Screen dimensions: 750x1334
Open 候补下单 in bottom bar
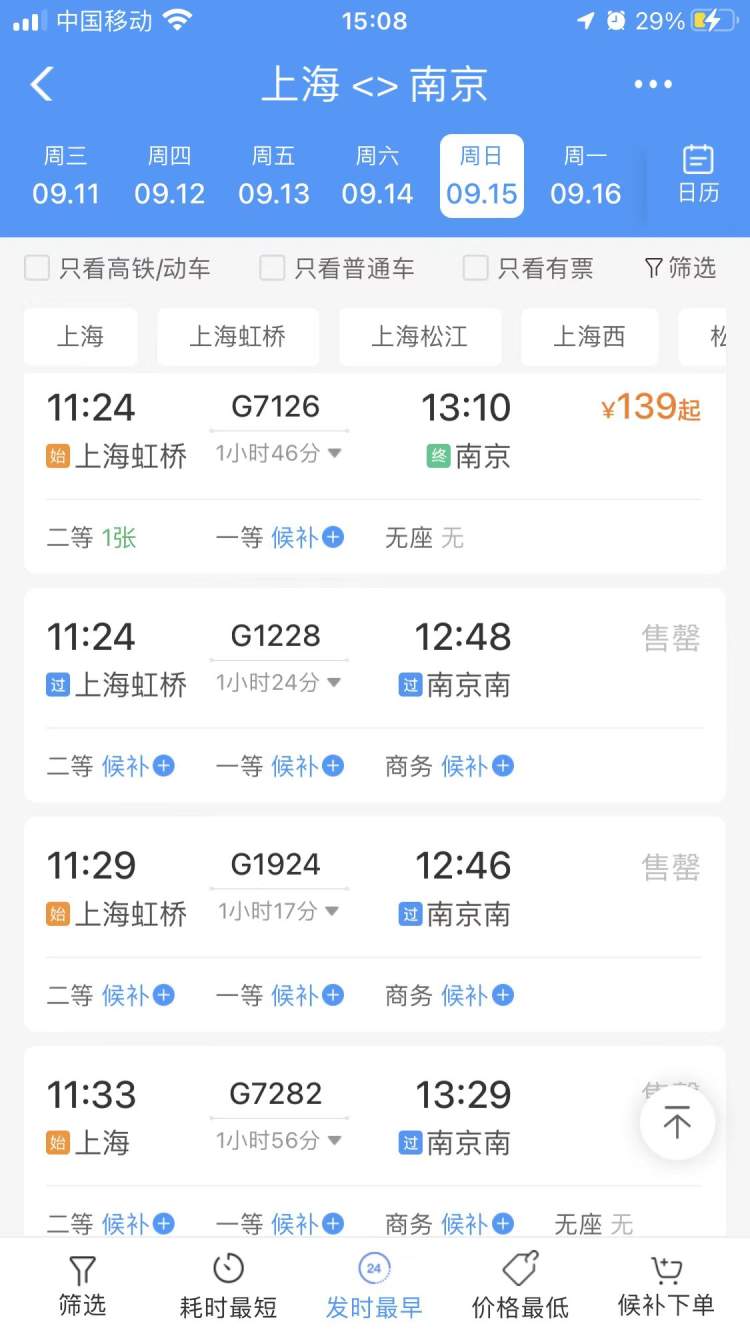click(x=666, y=1286)
